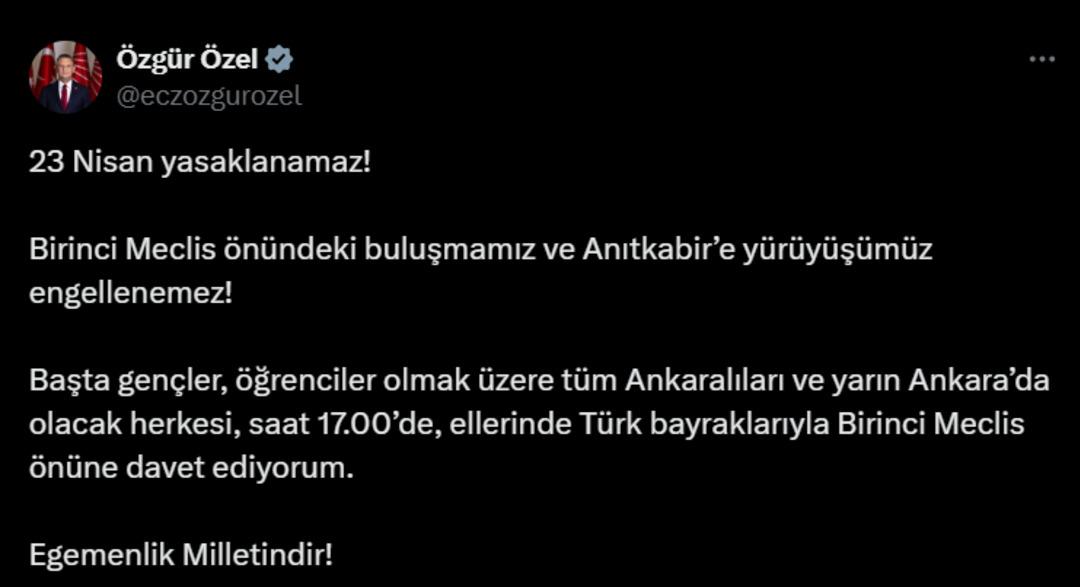Open the tweet's overflow menu
Image resolution: width=1080 pixels, height=587 pixels.
pos(1042,60)
